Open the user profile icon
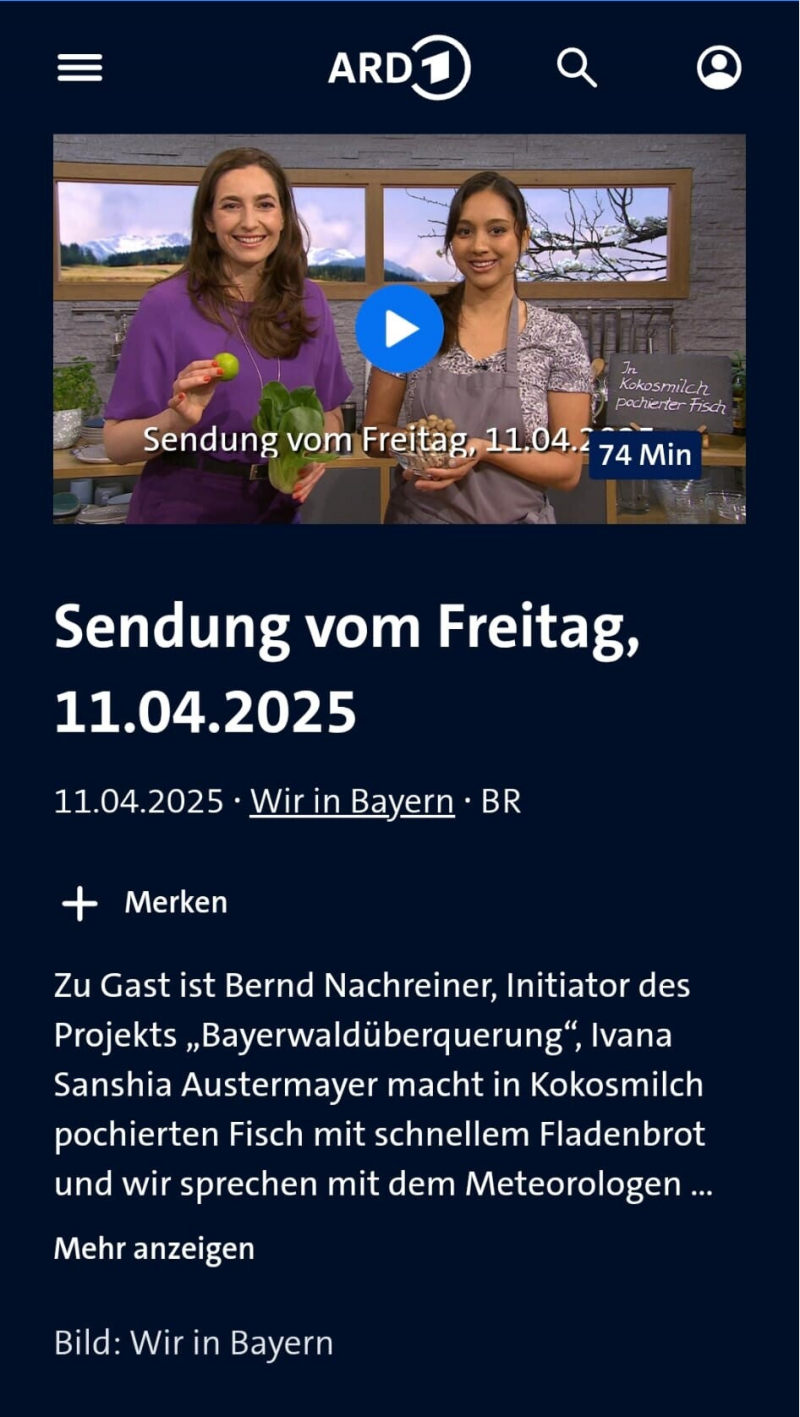Screen dimensions: 800x1417 [719, 68]
